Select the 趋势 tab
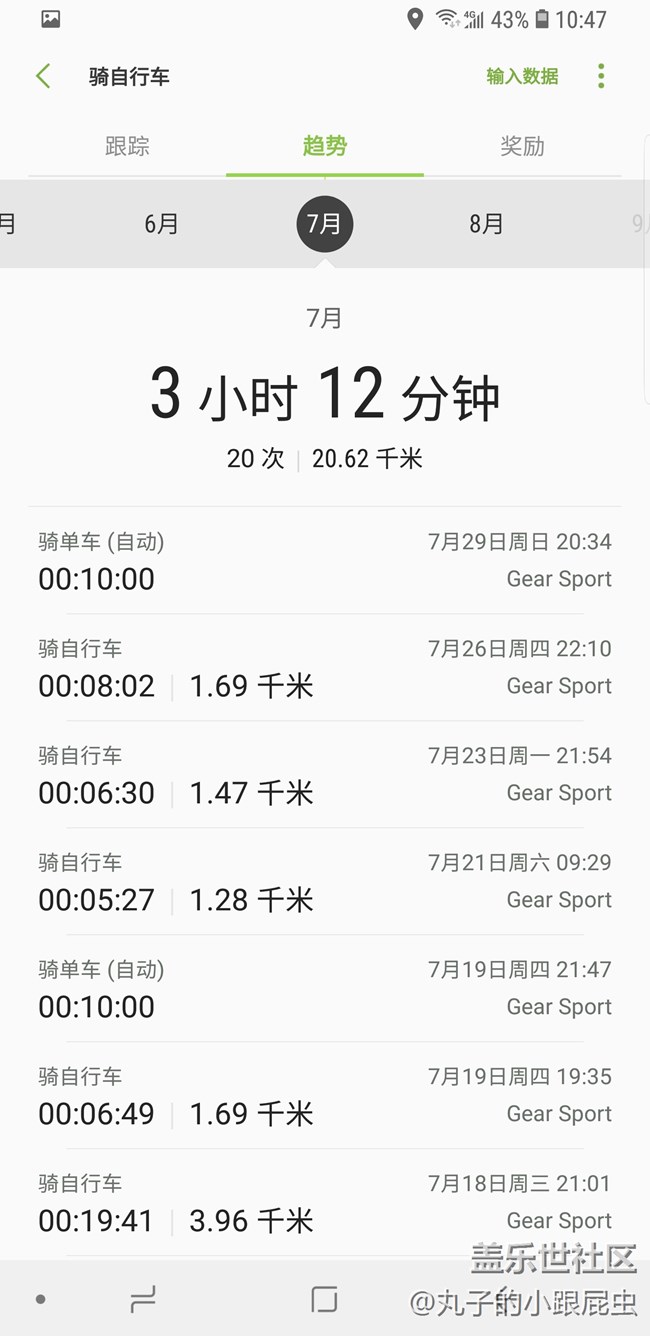 coord(325,146)
